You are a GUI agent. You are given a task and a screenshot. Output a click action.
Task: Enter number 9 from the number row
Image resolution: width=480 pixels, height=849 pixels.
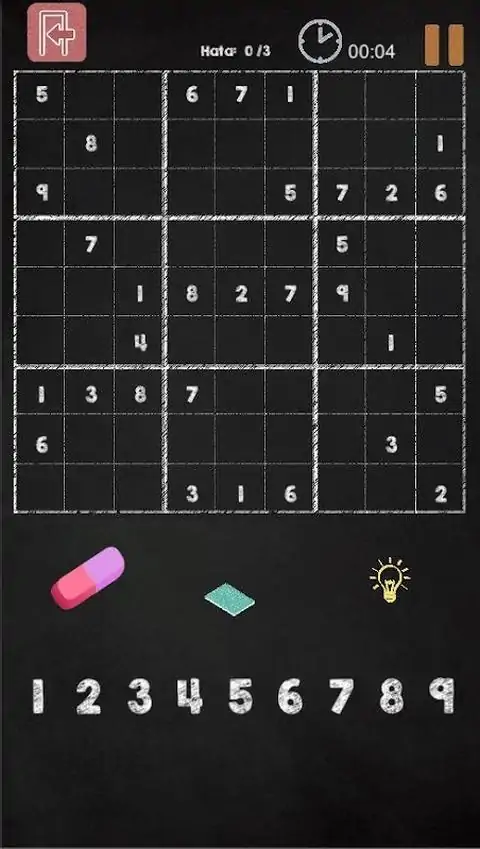point(442,696)
